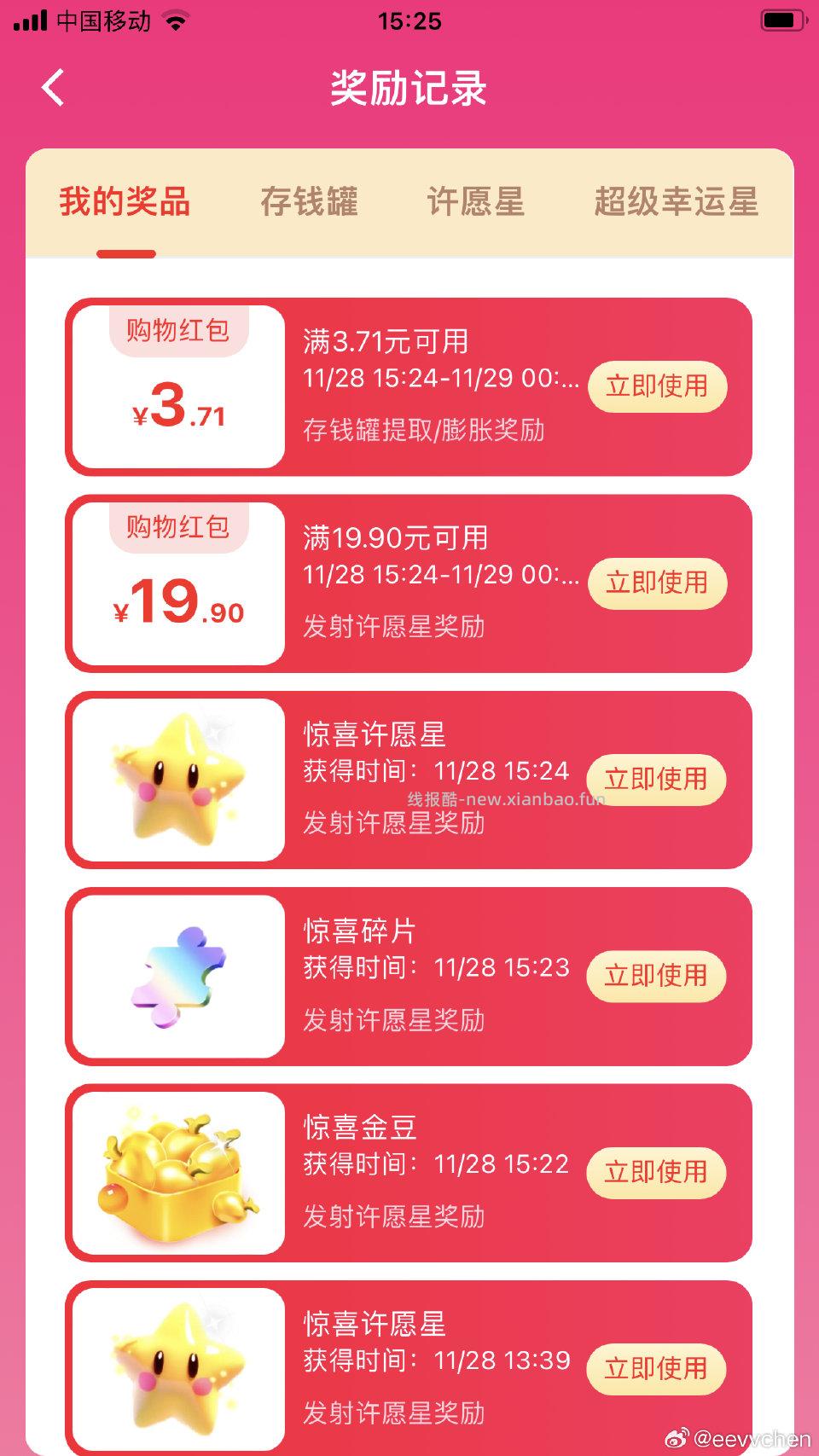Image resolution: width=819 pixels, height=1456 pixels.
Task: Stay on the 我的奖品 tab
Action: pos(125,202)
